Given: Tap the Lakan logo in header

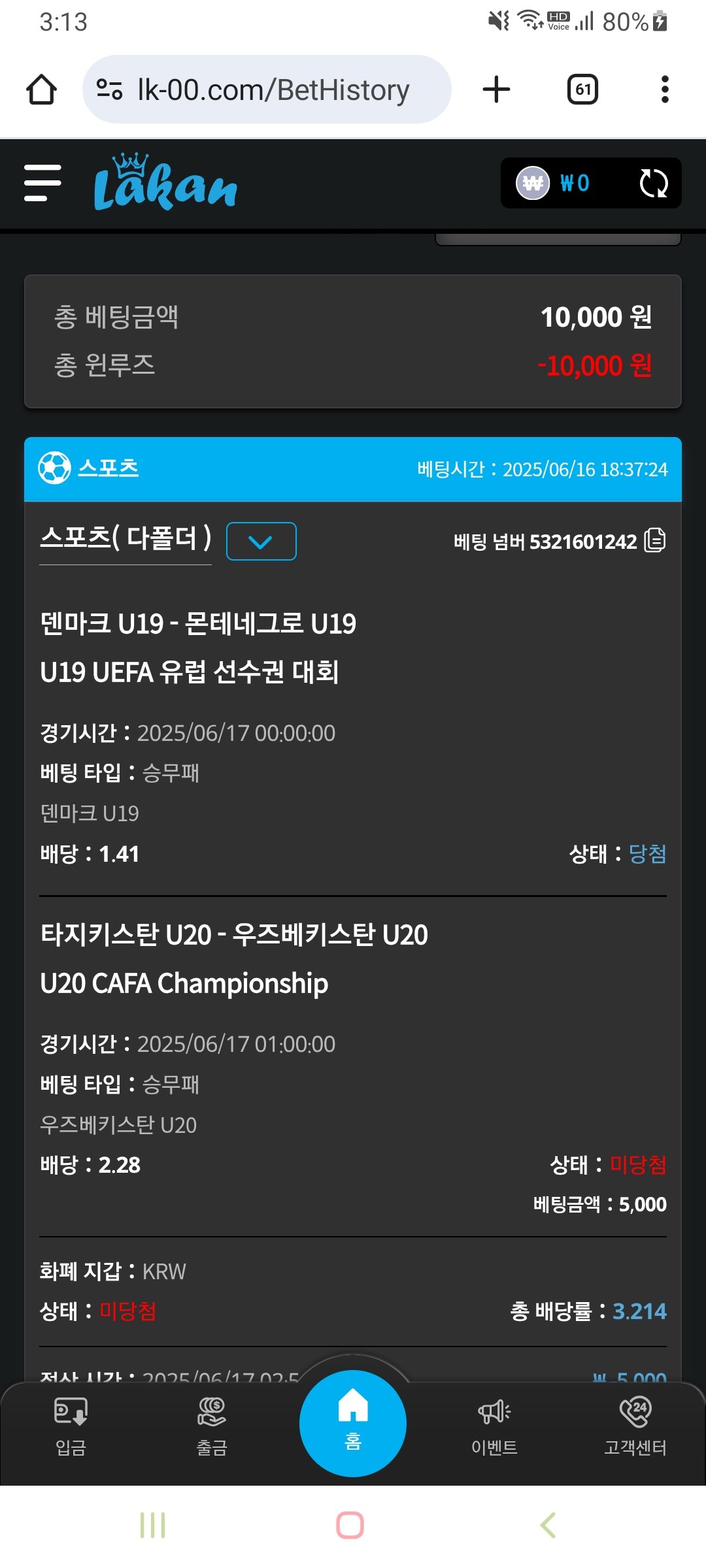Looking at the screenshot, I should (165, 184).
